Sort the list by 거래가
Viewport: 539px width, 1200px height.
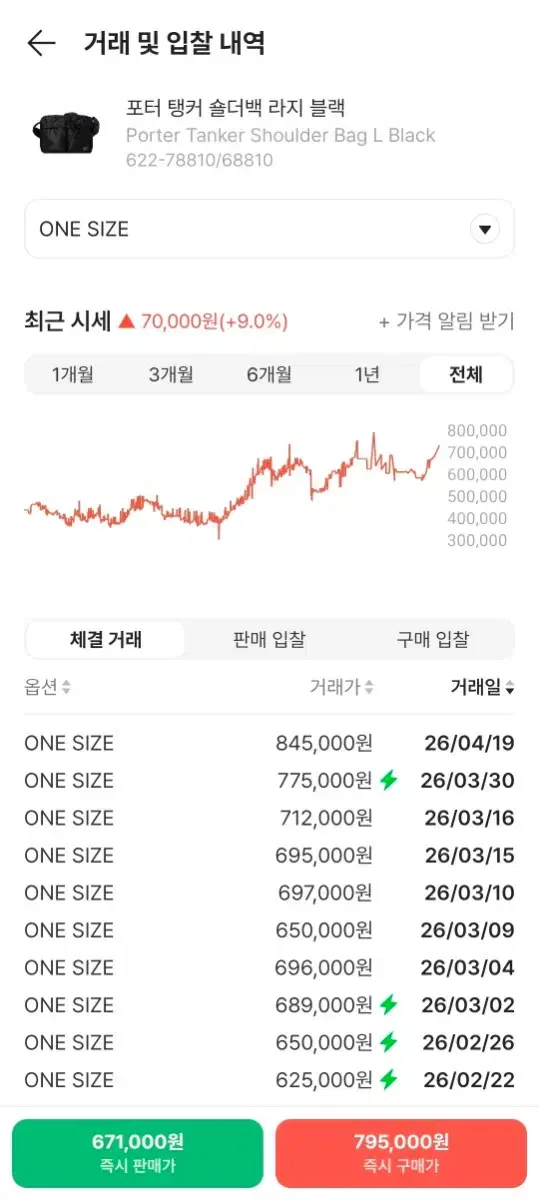(x=342, y=687)
